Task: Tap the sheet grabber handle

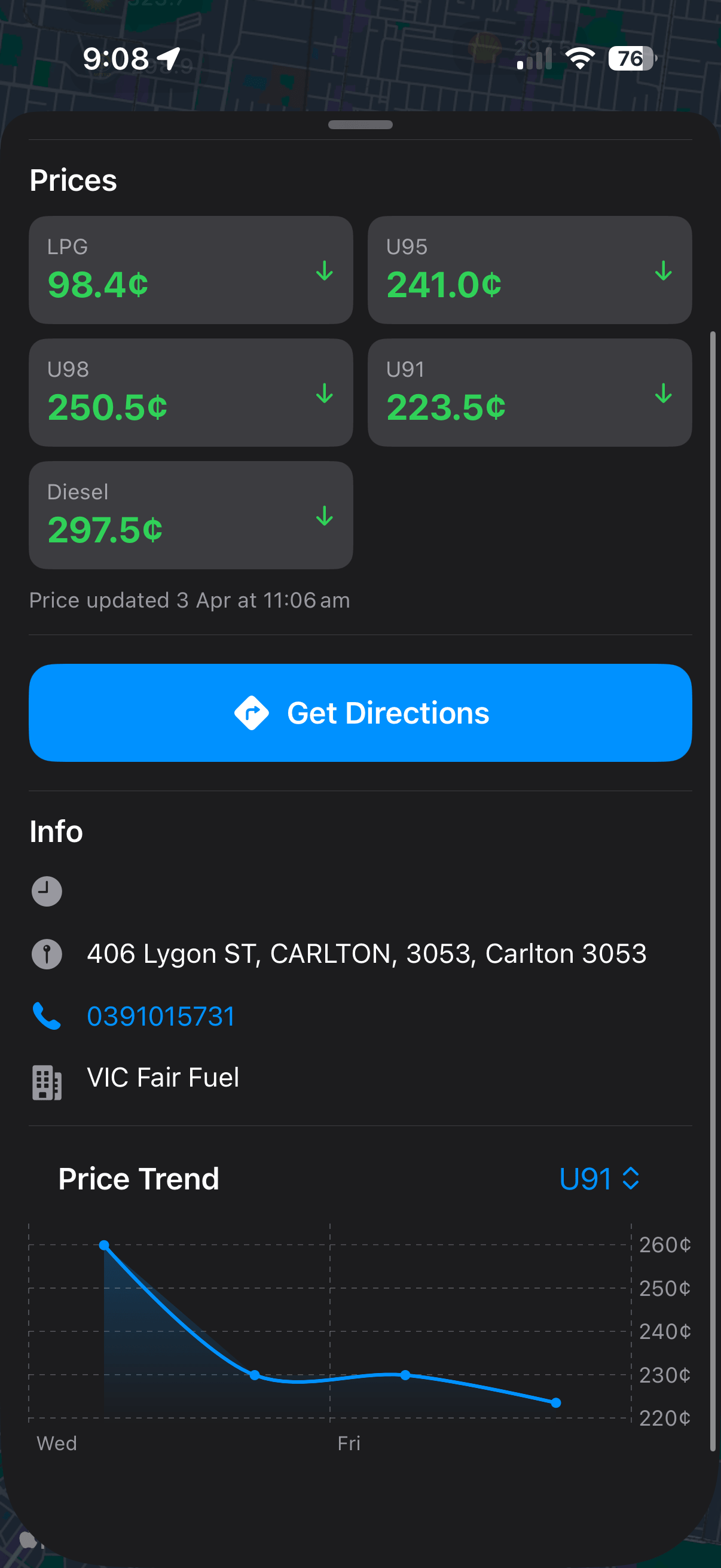Action: (360, 125)
